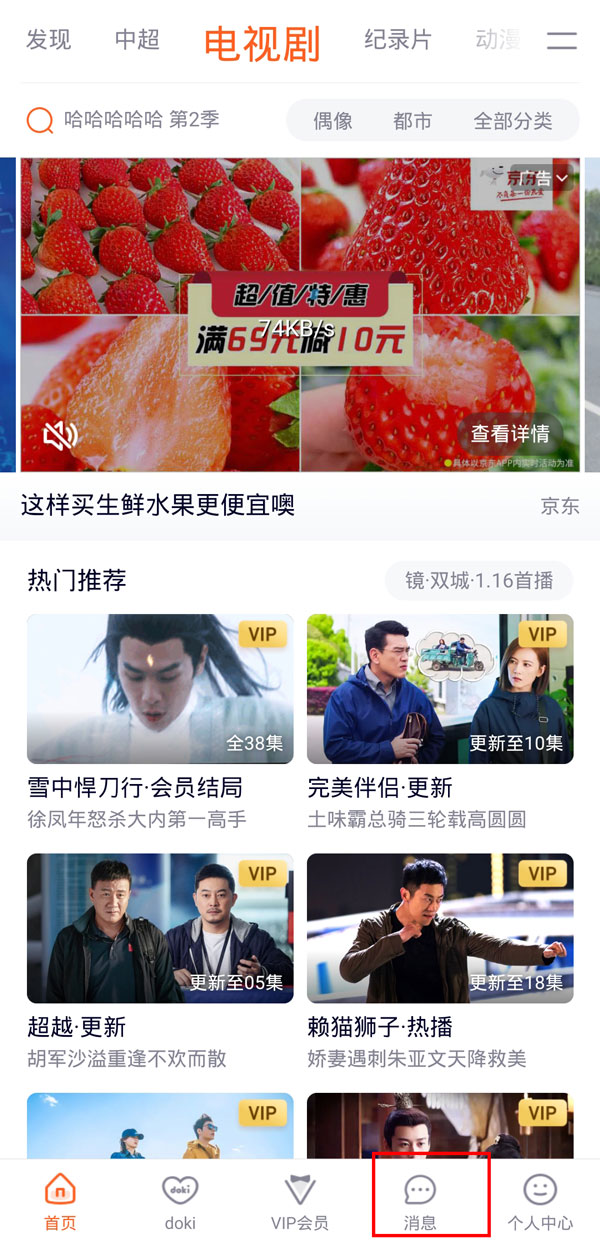Select the 都市 category chip

[x=413, y=121]
